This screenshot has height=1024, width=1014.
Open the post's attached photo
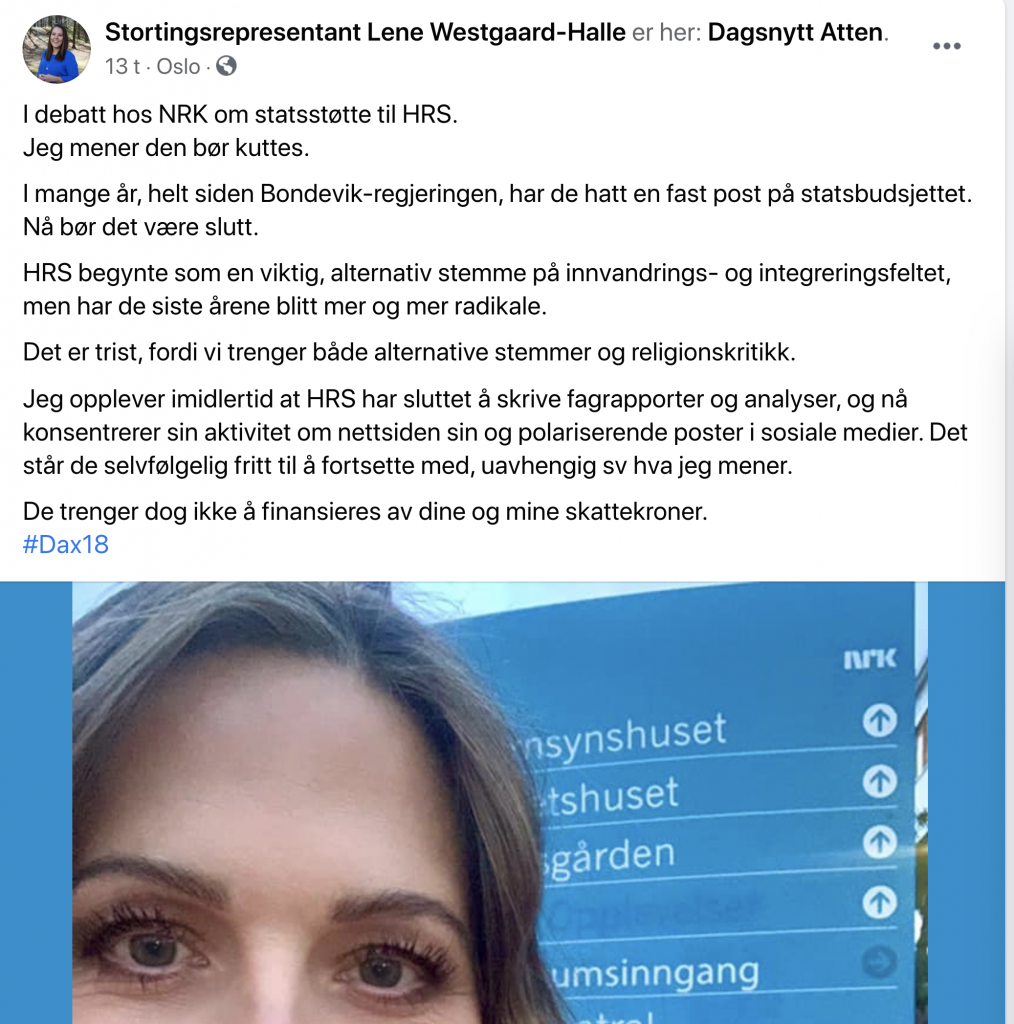click(x=500, y=800)
